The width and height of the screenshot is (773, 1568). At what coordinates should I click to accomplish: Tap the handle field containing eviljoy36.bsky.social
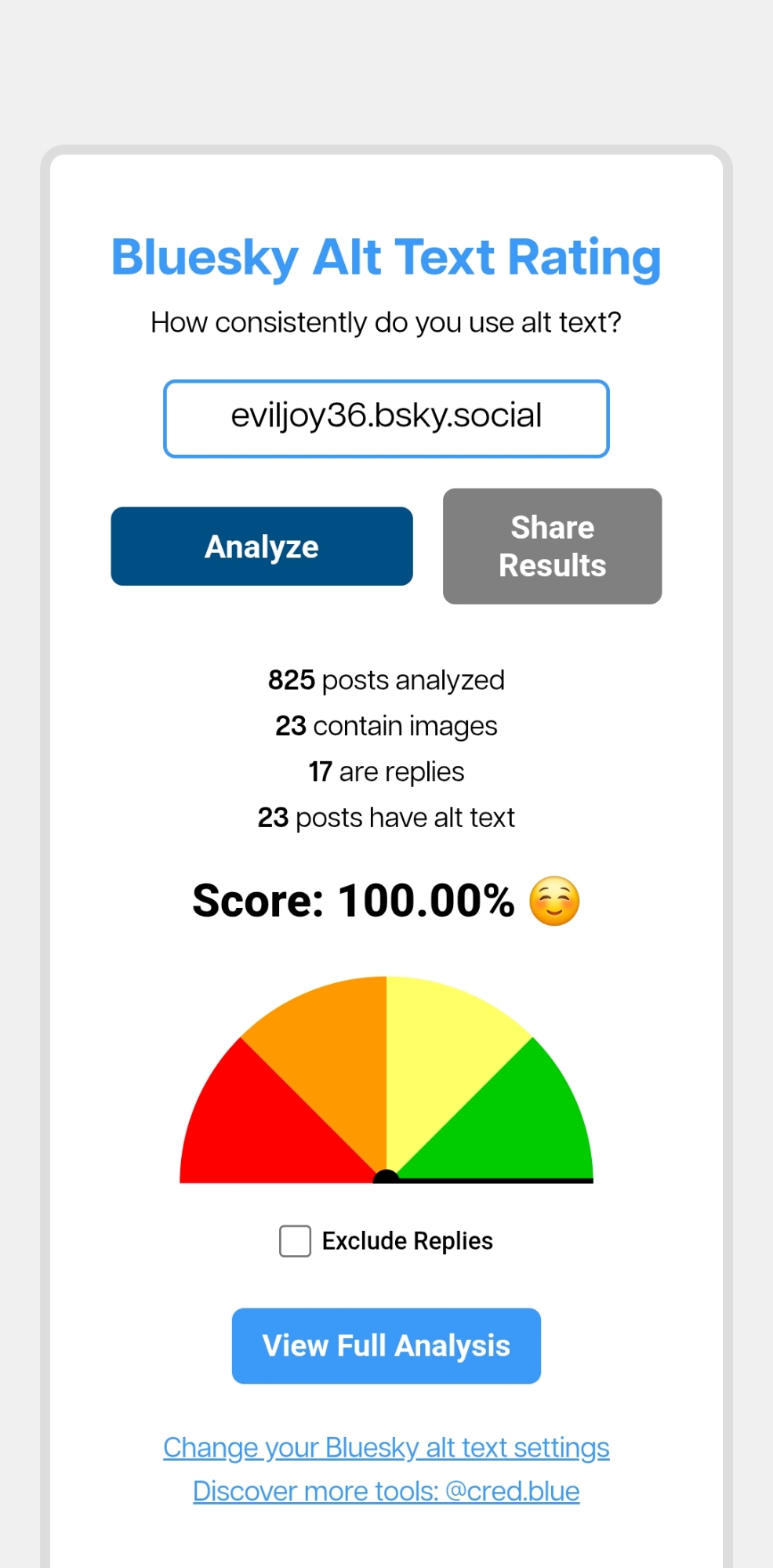pyautogui.click(x=386, y=418)
